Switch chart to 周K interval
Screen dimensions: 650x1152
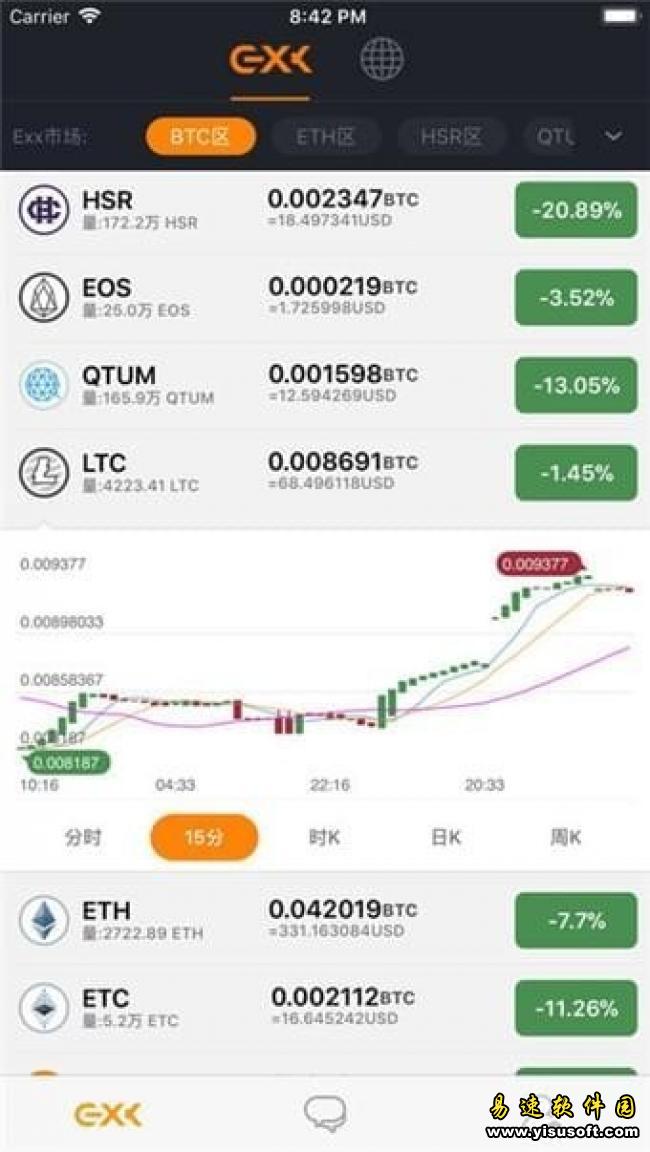click(x=566, y=838)
